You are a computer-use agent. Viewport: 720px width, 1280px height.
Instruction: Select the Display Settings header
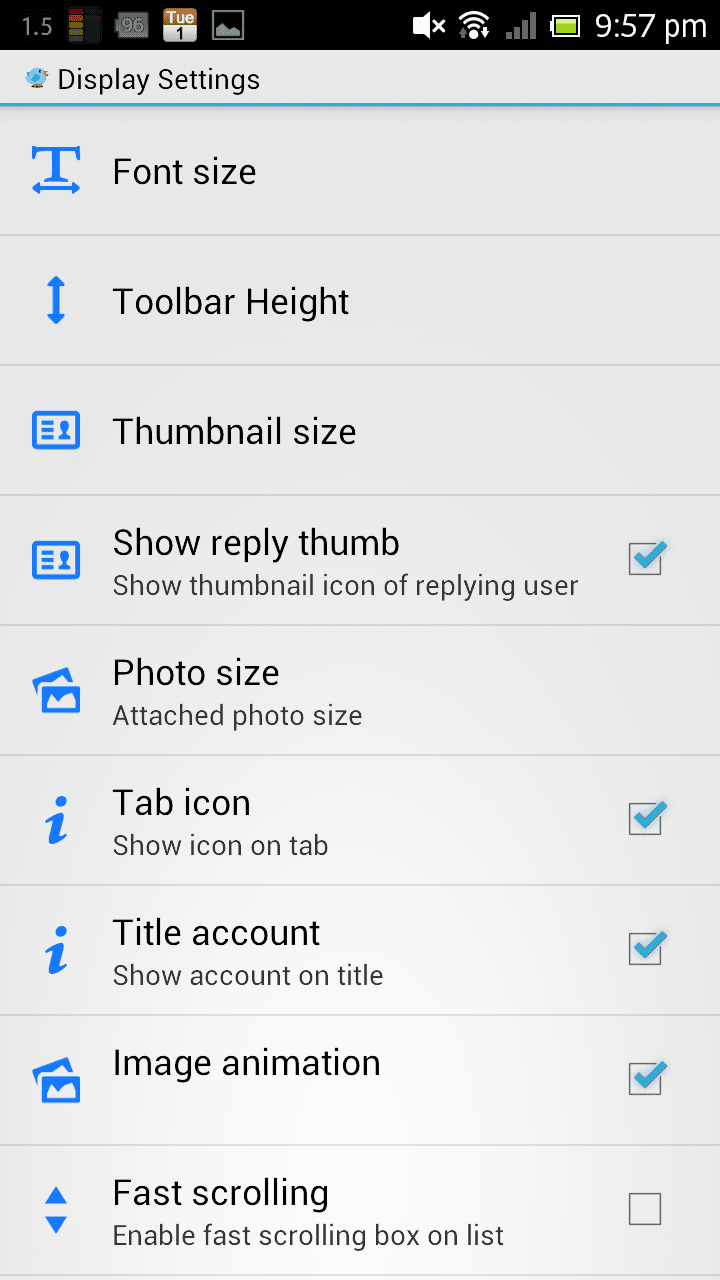(x=160, y=77)
